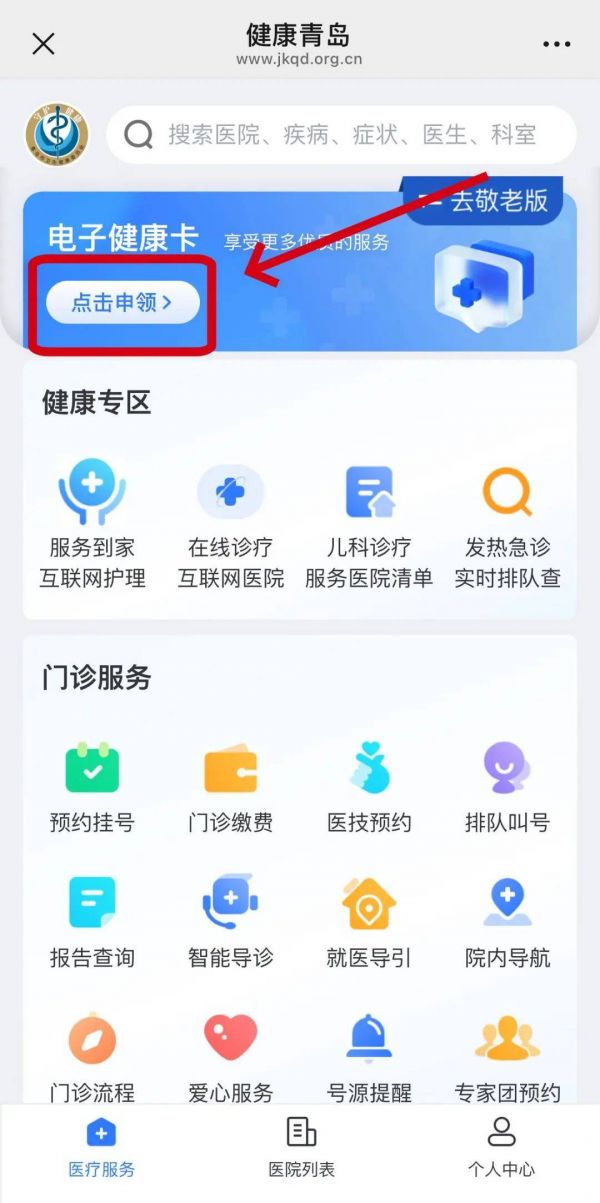Open 在线诊疗 互联网医院
The height and width of the screenshot is (1203, 600).
231,527
